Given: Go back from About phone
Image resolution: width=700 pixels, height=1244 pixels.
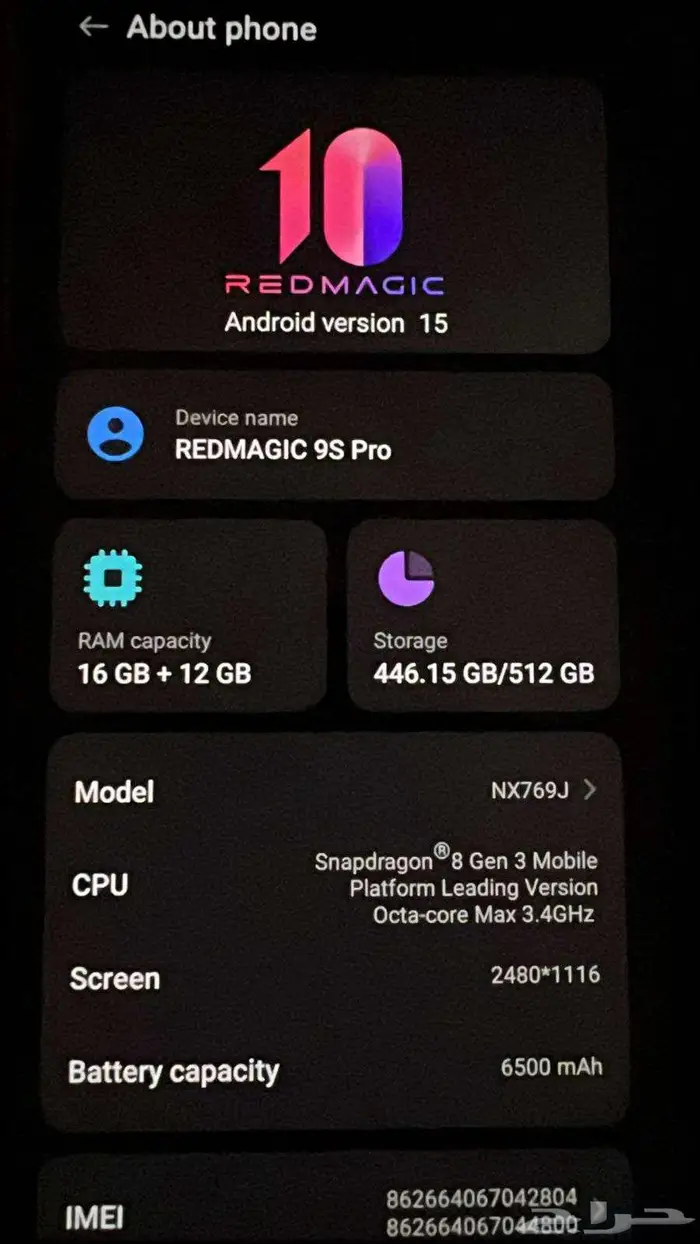Looking at the screenshot, I should (93, 27).
